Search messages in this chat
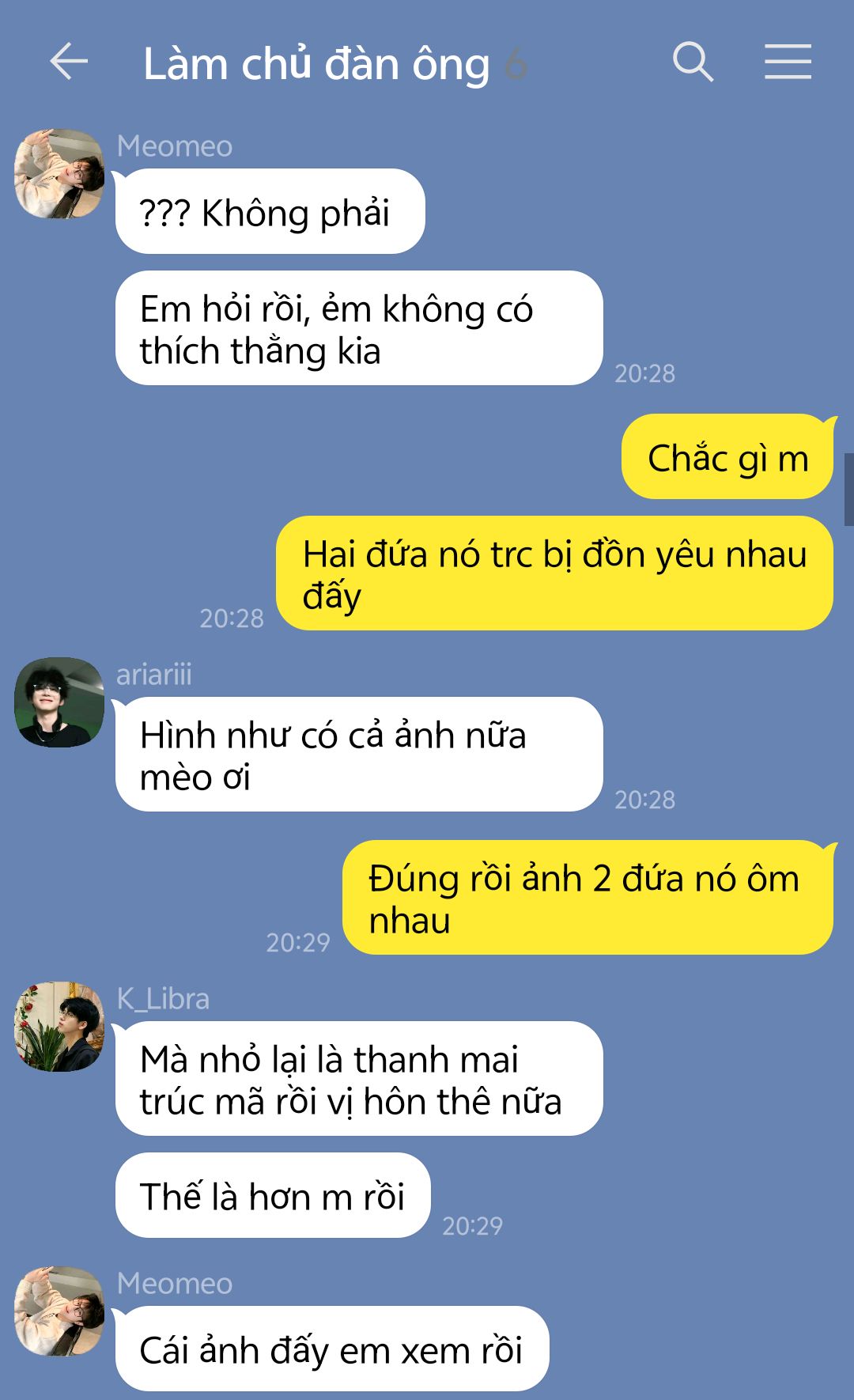 [693, 62]
